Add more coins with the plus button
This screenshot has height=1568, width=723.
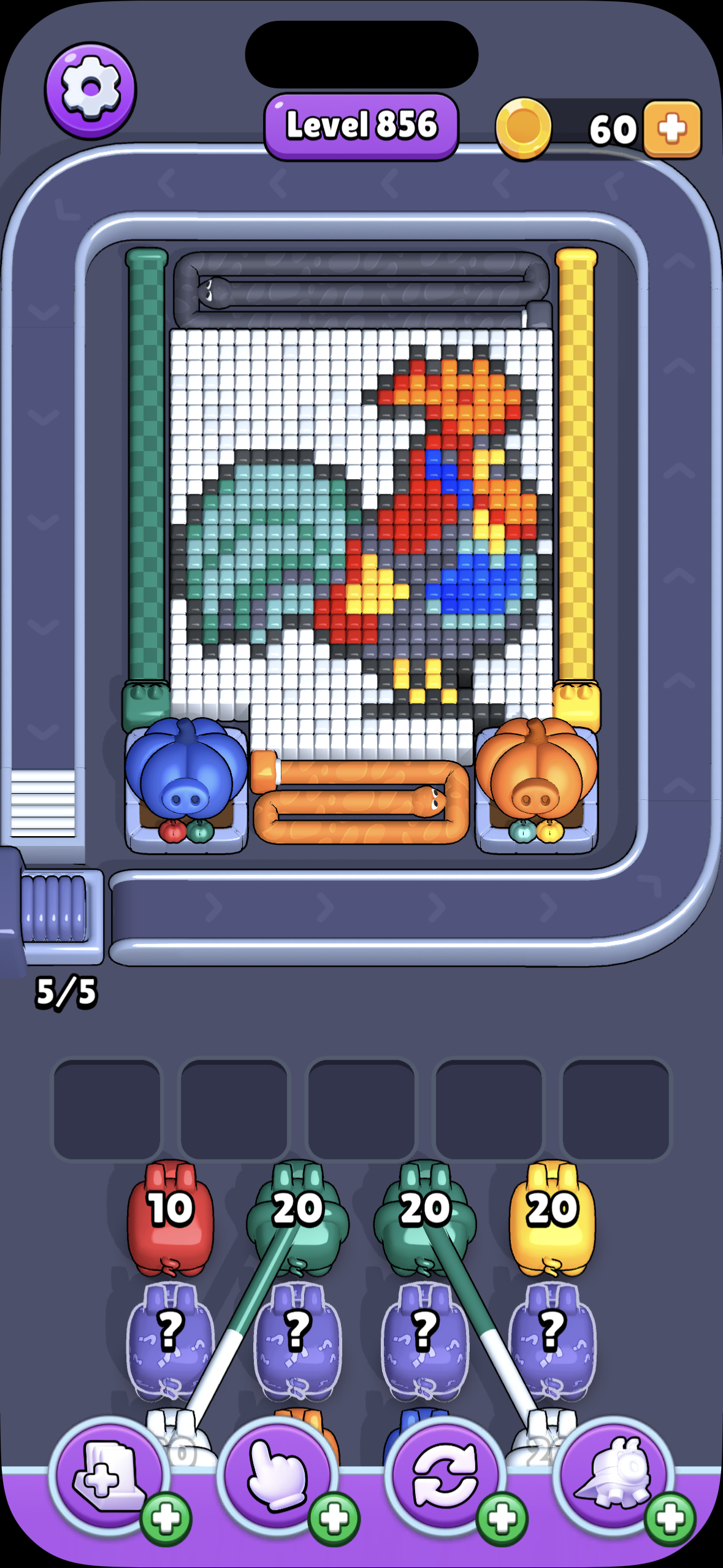tap(672, 129)
